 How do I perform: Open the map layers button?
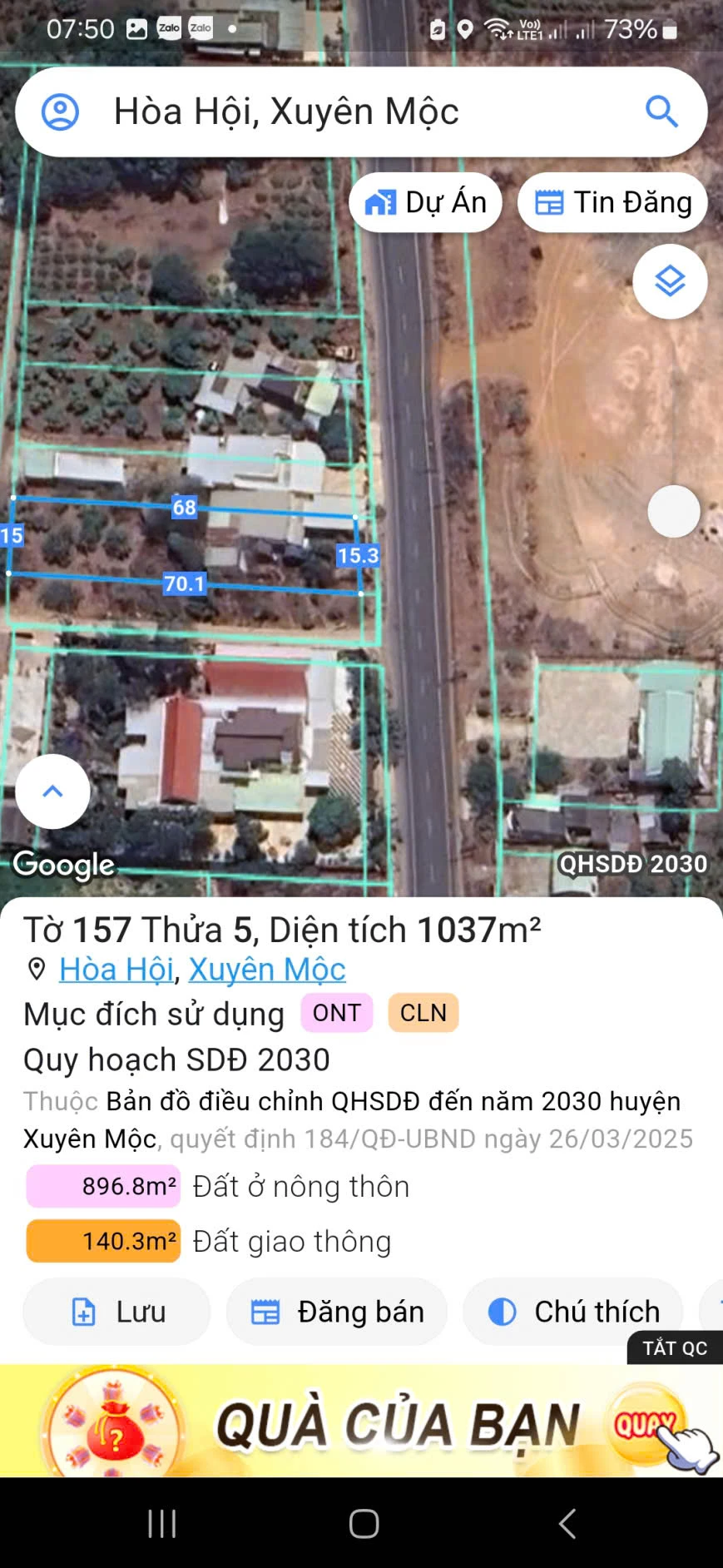[x=670, y=281]
